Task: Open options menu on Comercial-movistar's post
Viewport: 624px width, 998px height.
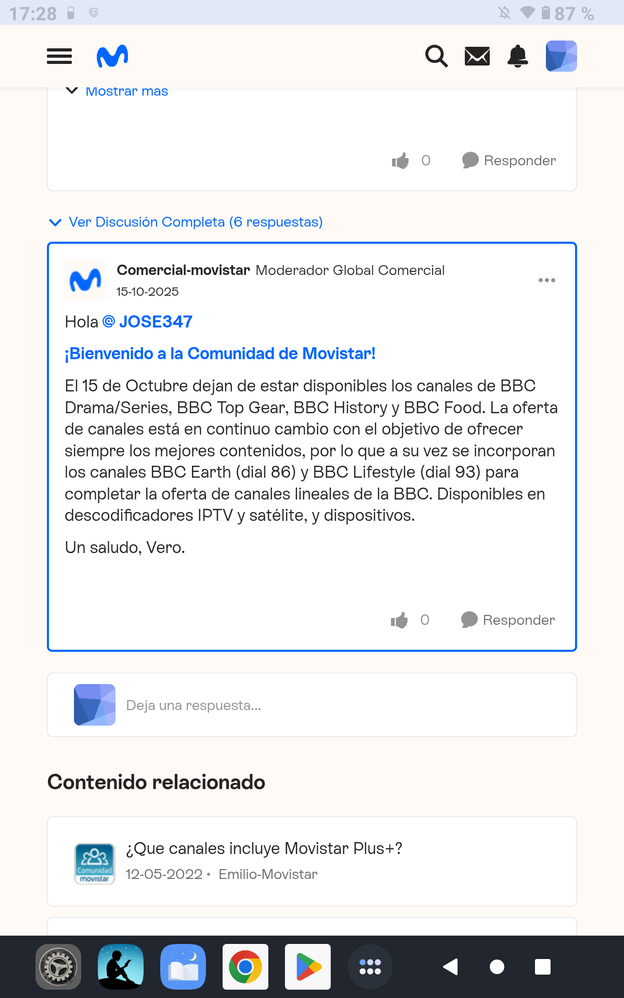Action: coord(547,280)
